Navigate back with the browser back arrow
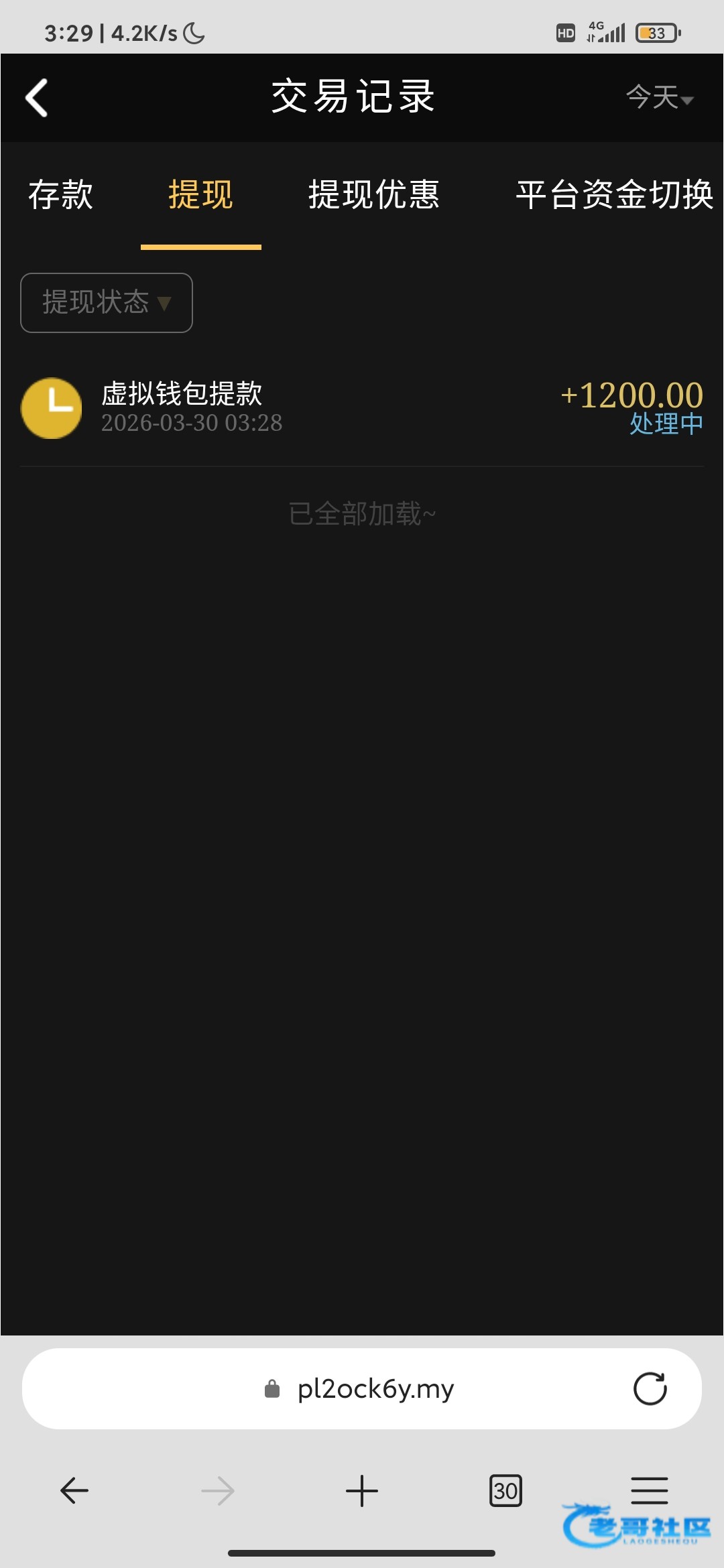The image size is (724, 1568). coord(74,1490)
